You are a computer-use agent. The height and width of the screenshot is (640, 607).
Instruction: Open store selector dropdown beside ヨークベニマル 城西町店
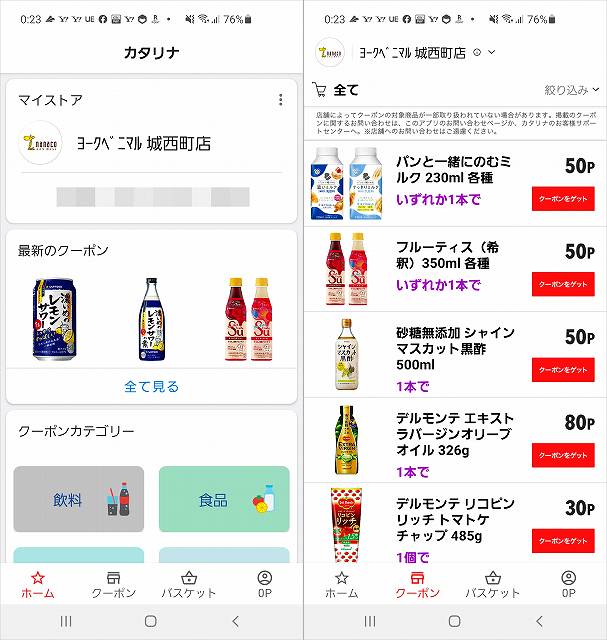coord(491,52)
